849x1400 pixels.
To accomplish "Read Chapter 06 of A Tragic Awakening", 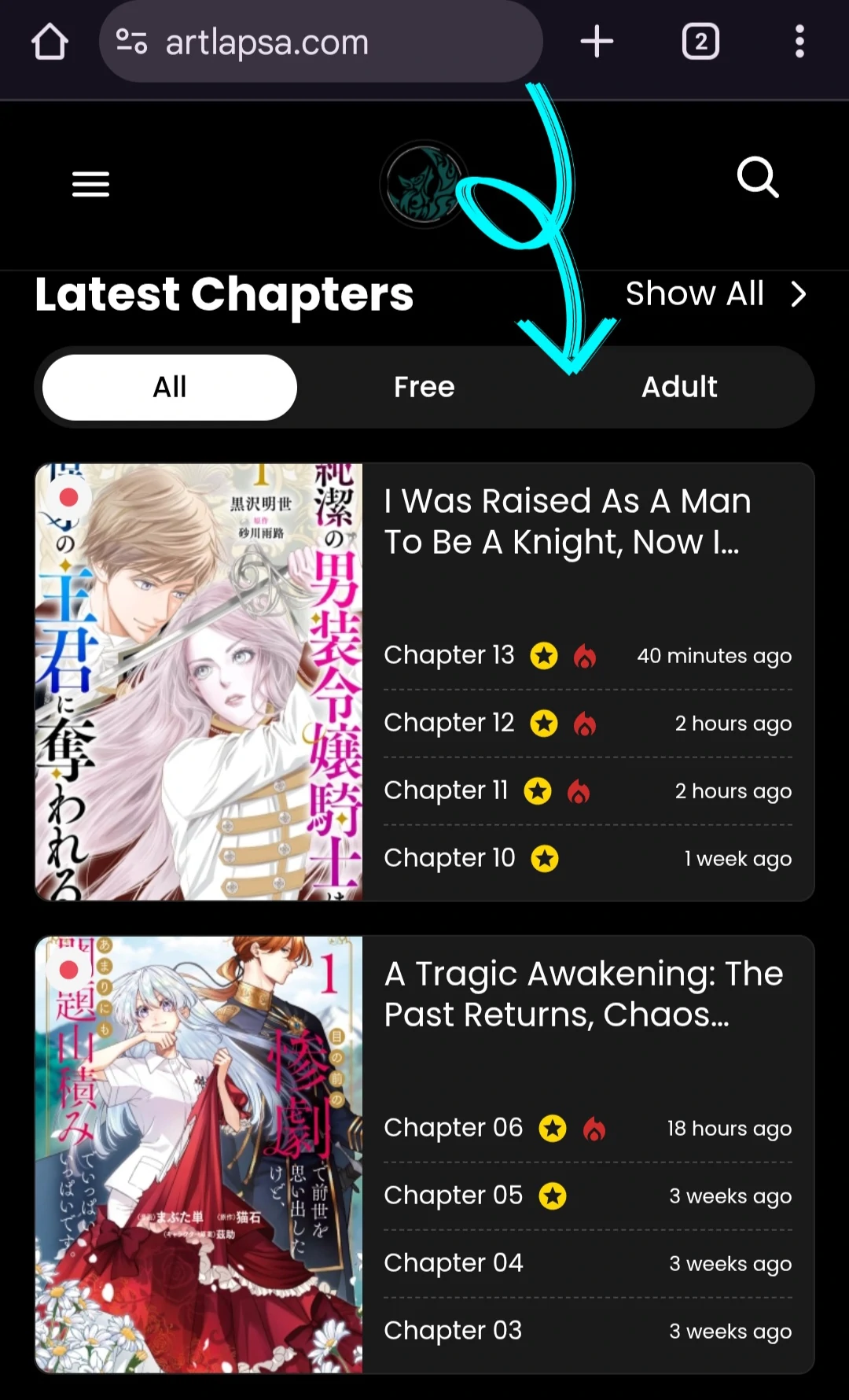I will tap(453, 1128).
